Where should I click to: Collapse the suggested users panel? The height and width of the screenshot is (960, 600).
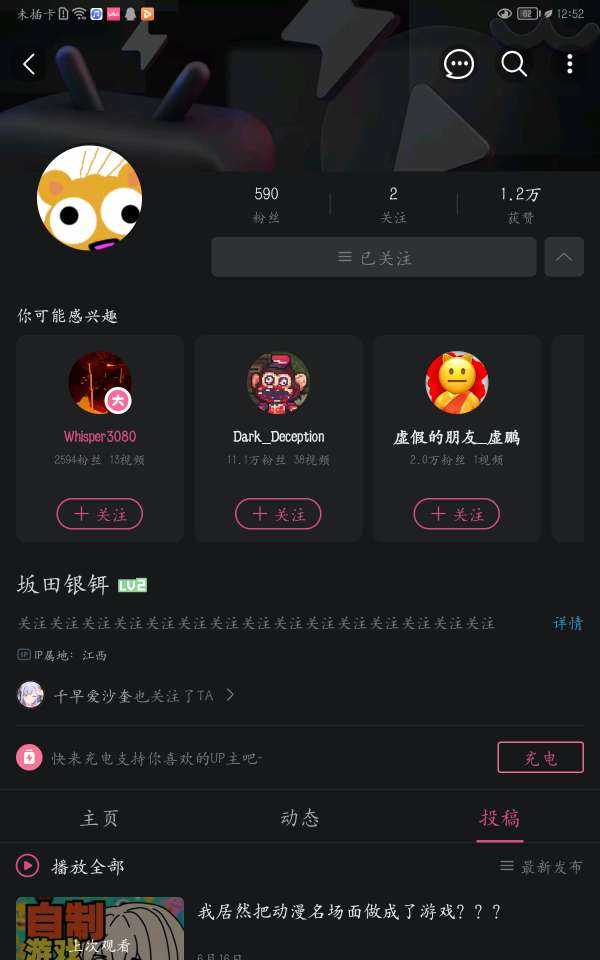click(x=564, y=258)
